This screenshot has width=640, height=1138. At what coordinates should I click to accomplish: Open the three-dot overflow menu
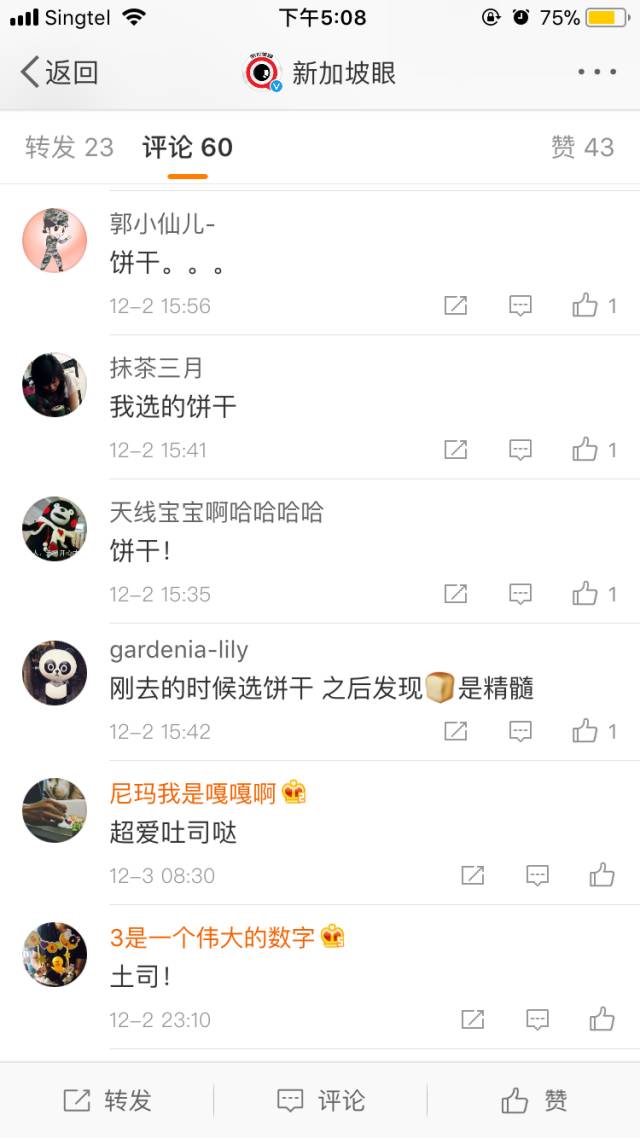click(597, 72)
